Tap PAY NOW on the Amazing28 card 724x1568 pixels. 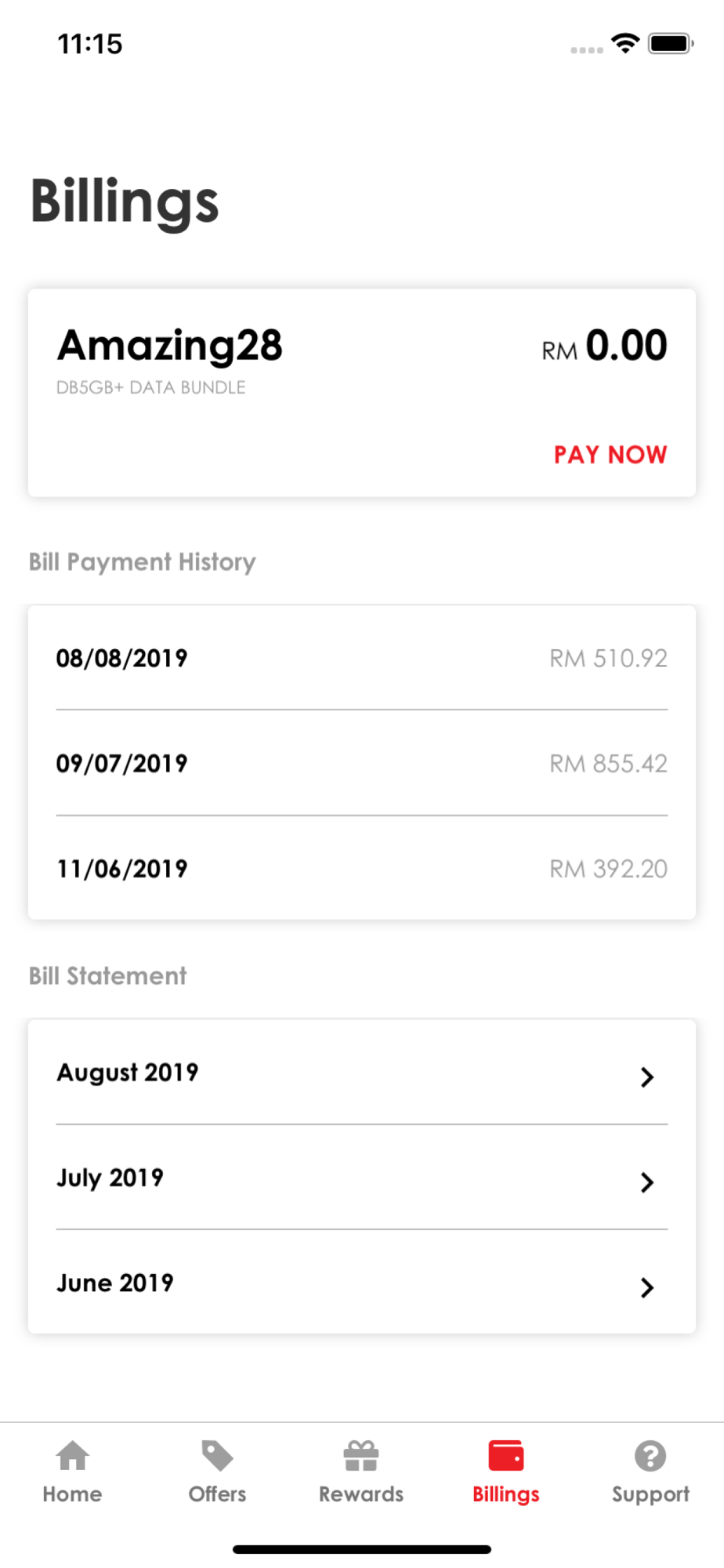[610, 455]
